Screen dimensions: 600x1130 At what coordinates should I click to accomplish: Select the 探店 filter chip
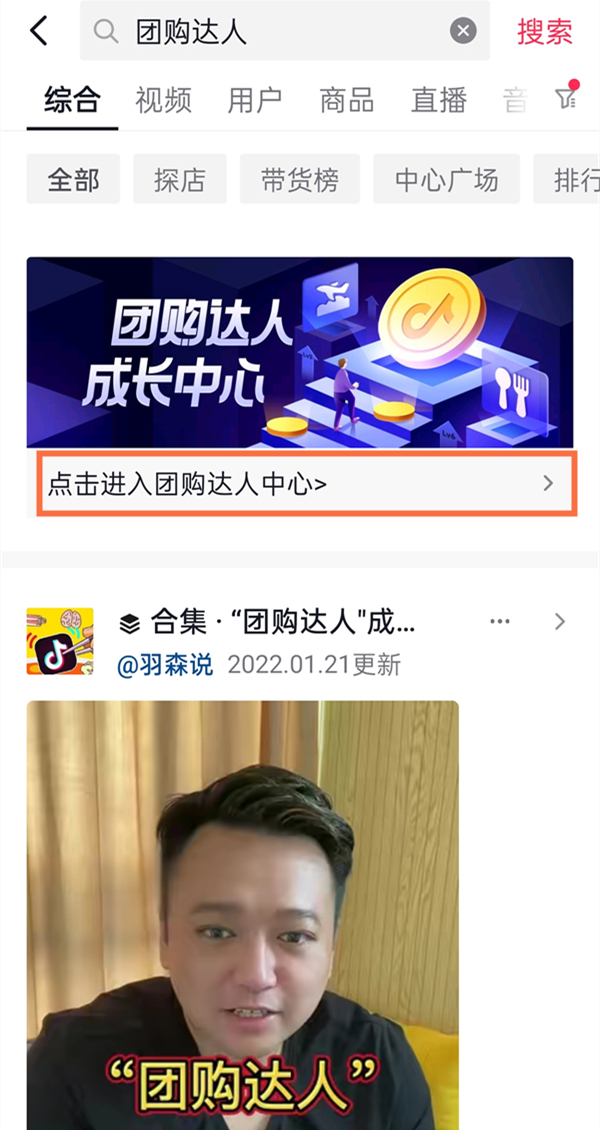180,180
